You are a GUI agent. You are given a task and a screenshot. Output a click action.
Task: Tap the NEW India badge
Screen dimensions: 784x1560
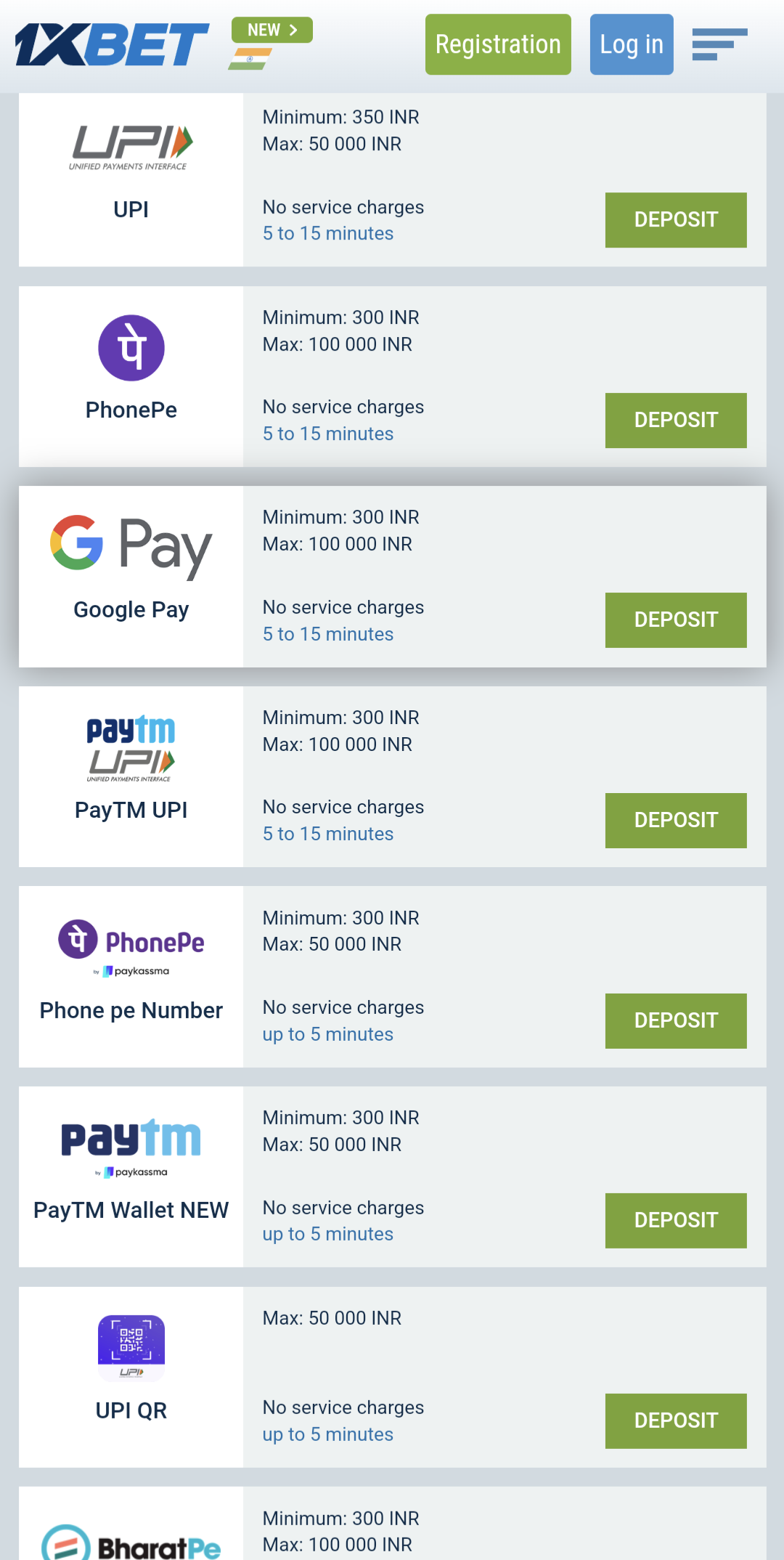coord(271,44)
